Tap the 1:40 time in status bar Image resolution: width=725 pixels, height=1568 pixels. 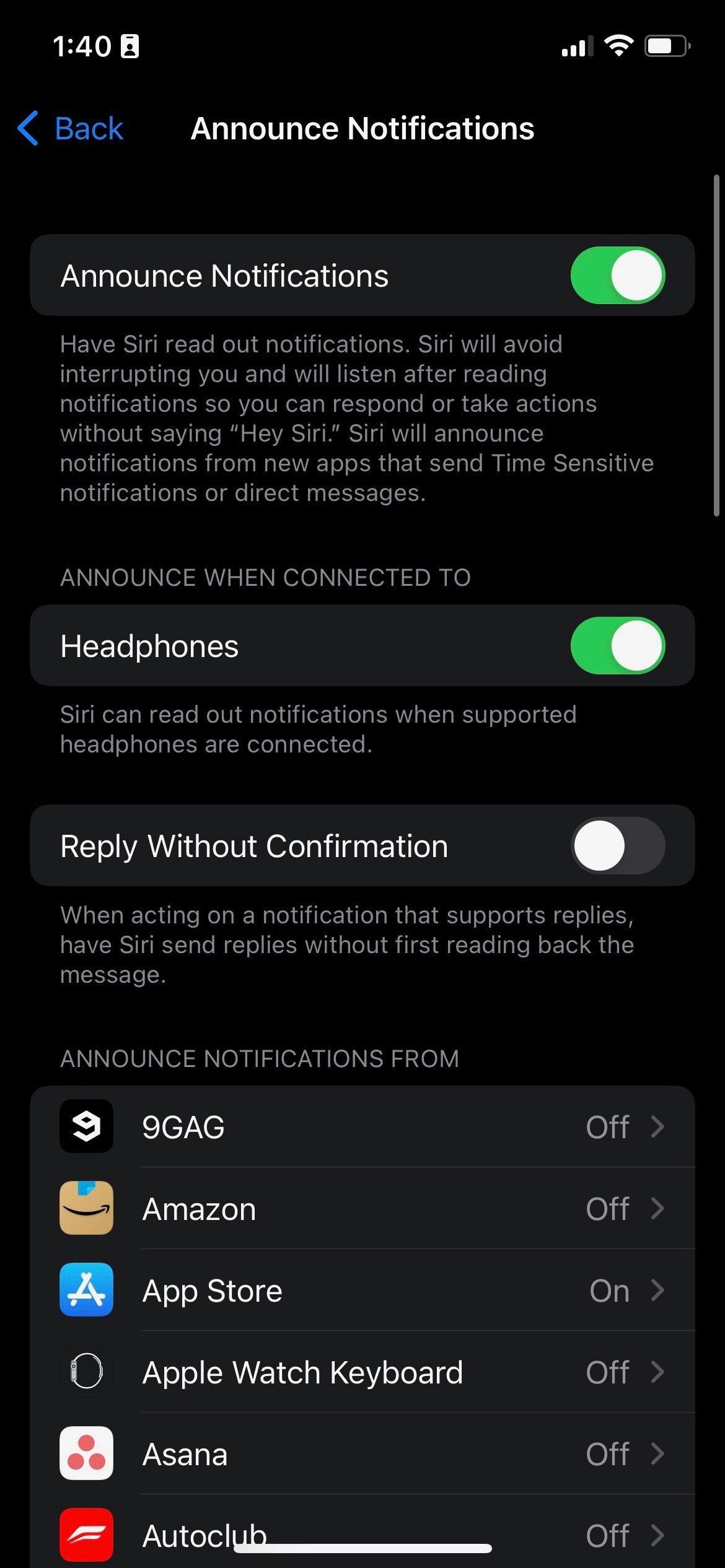pyautogui.click(x=83, y=45)
